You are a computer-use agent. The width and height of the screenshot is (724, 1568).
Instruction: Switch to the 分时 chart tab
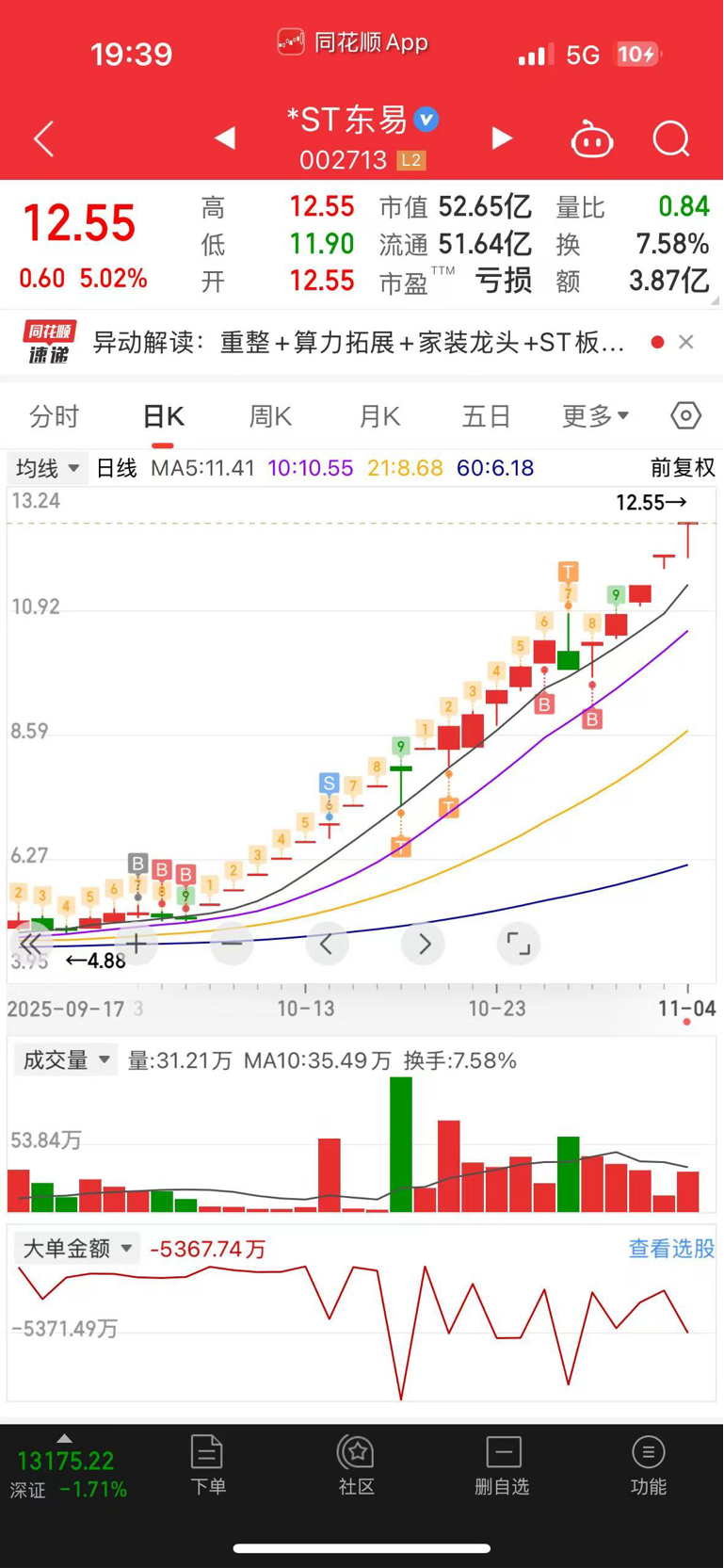tap(55, 415)
